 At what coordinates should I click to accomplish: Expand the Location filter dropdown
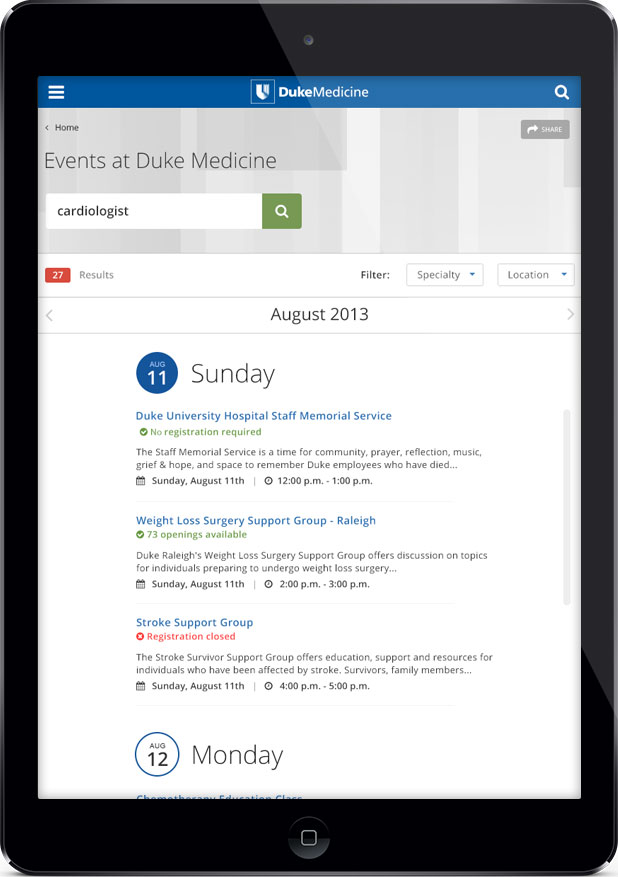click(535, 275)
